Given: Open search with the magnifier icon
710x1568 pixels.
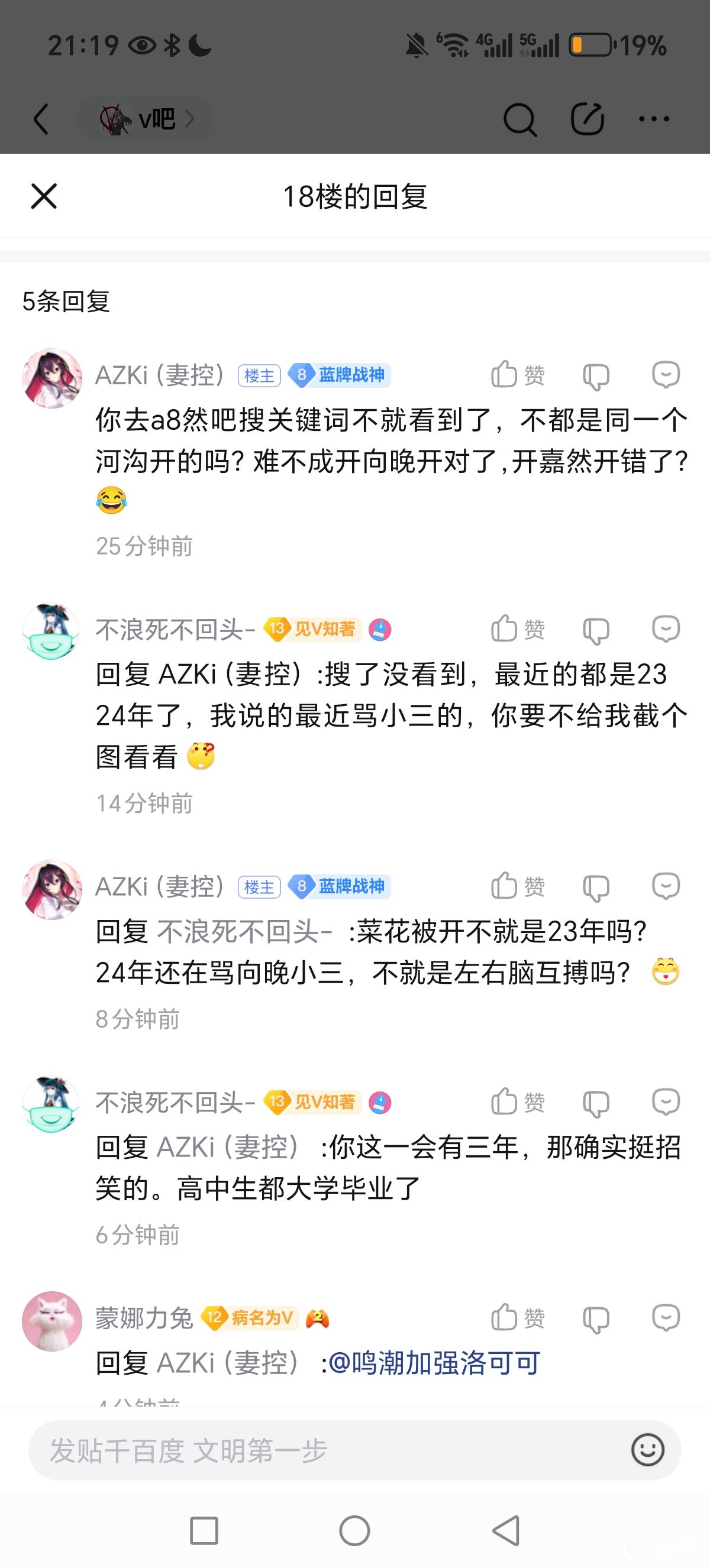Looking at the screenshot, I should (519, 119).
